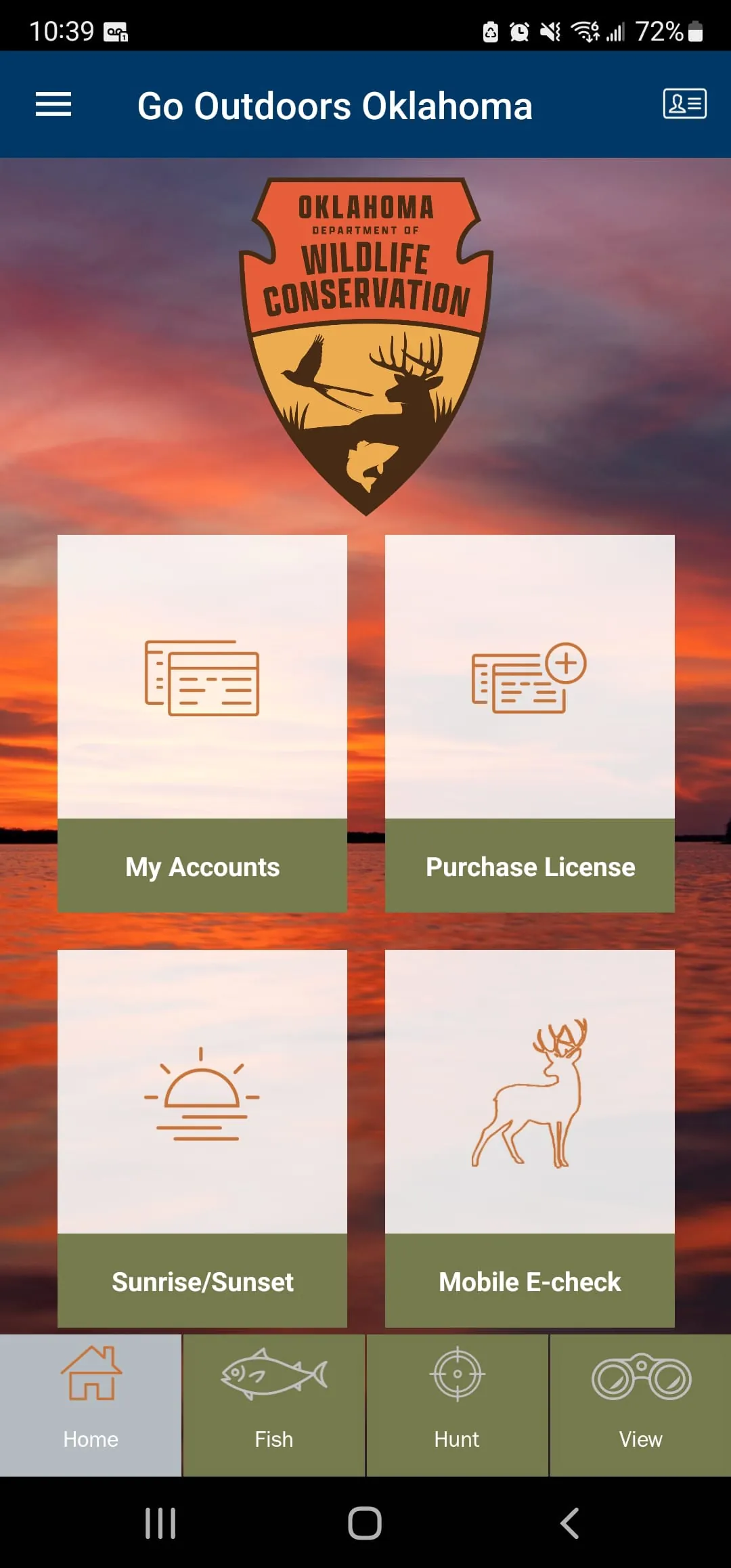Open the Purchase License tile

(x=529, y=723)
